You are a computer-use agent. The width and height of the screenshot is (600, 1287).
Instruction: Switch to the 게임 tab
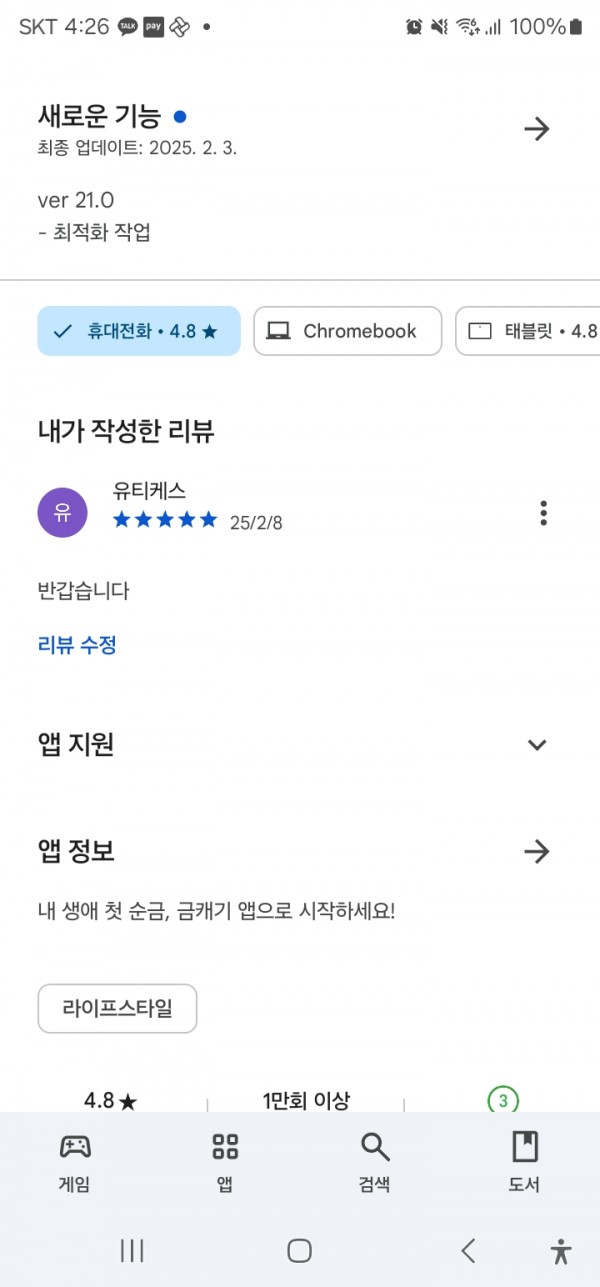(x=75, y=1162)
